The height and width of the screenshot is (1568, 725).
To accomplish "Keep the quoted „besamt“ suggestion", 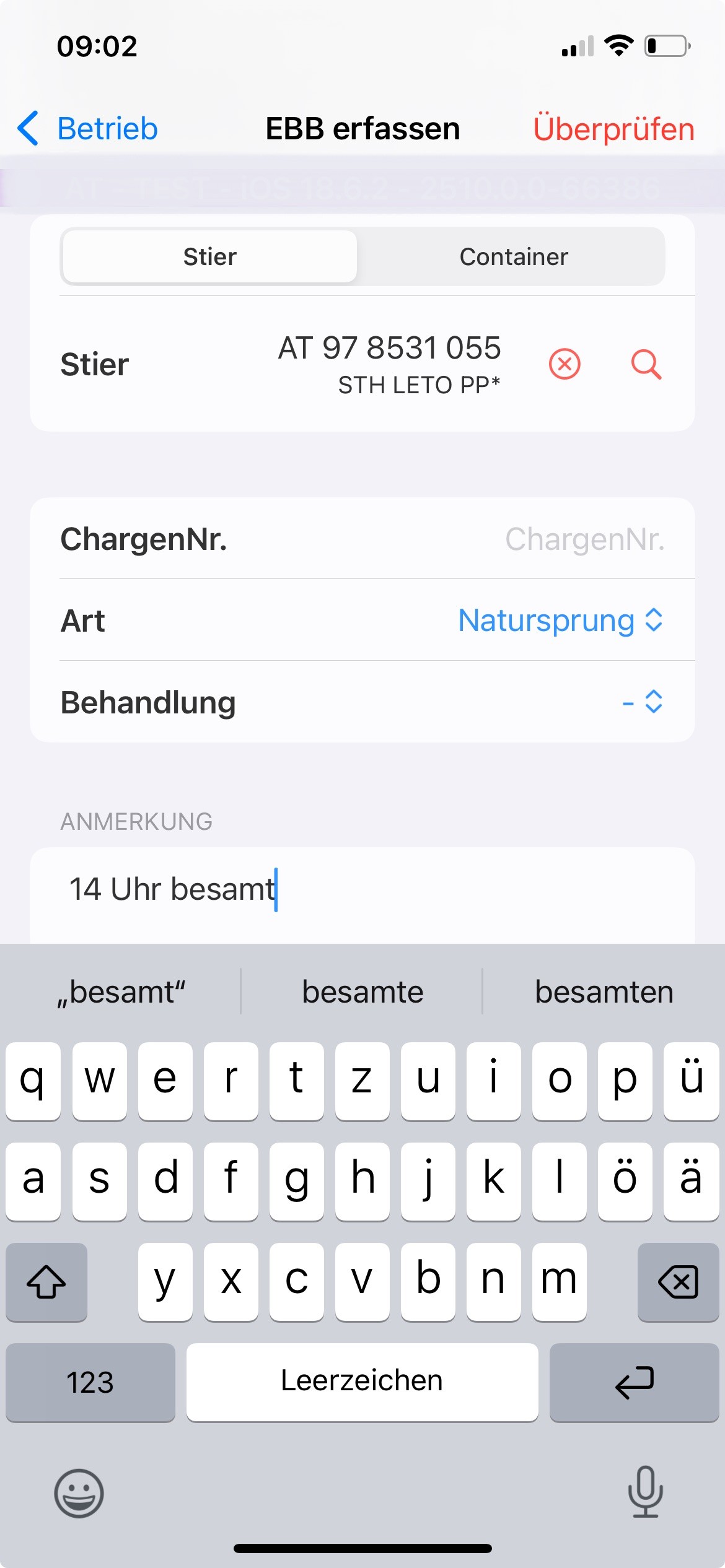I will [x=121, y=992].
